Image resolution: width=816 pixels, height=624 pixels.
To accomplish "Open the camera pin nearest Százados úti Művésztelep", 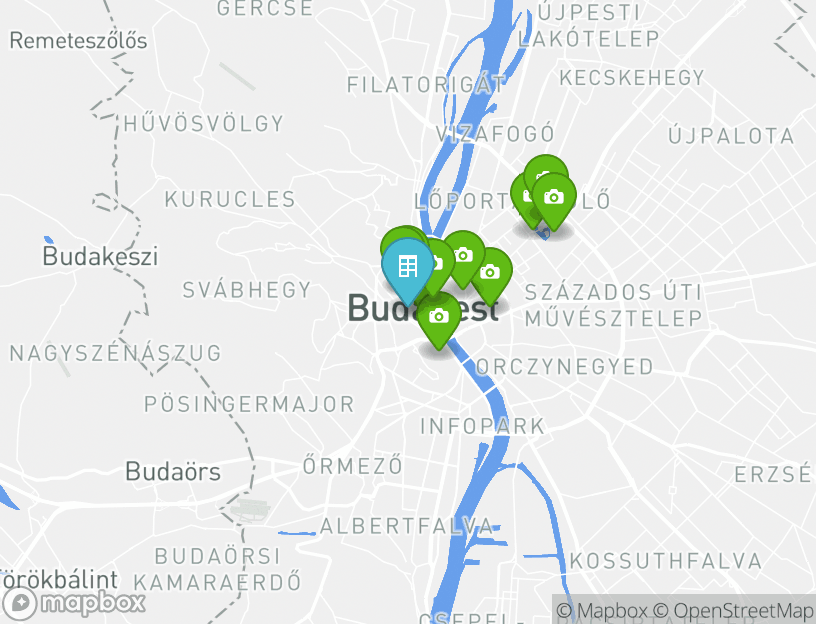I will point(490,273).
